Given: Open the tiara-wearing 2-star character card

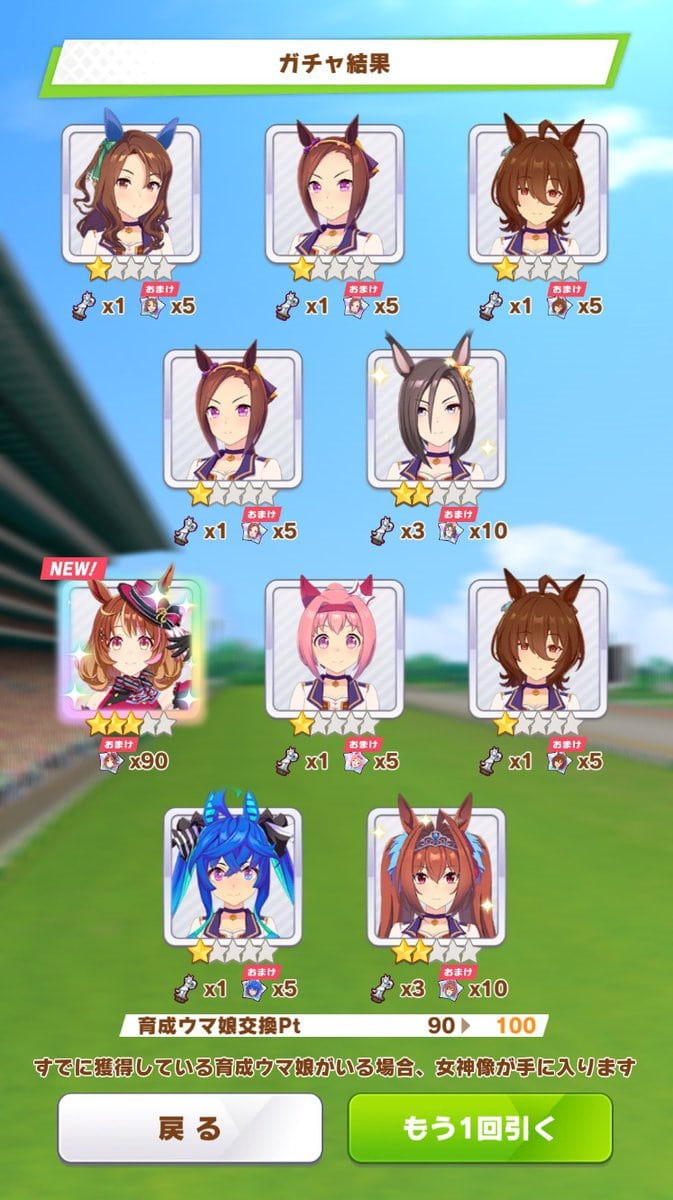Looking at the screenshot, I should 436,872.
